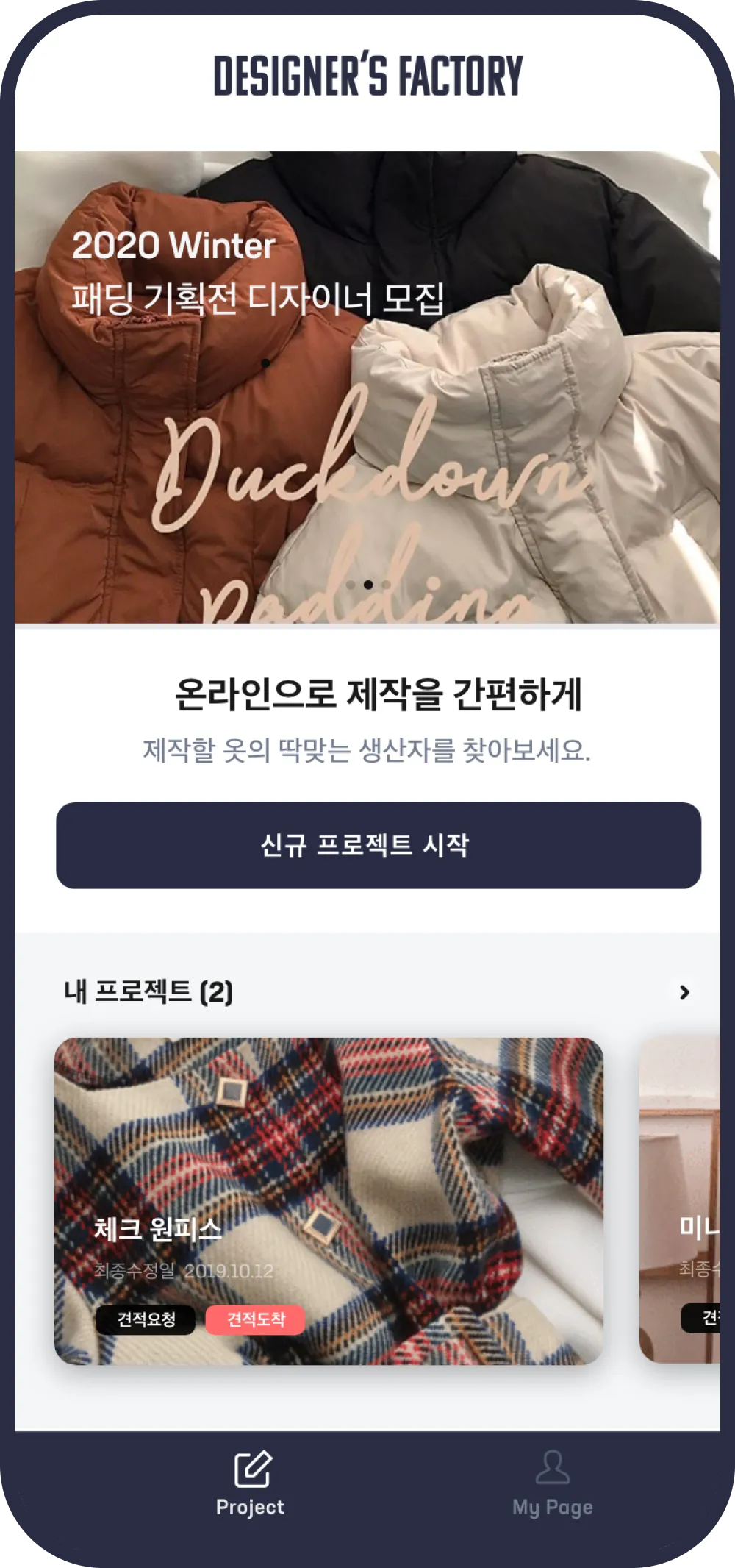Image resolution: width=735 pixels, height=1568 pixels.
Task: Start a new project with 신규 프로젝트 시작
Action: point(379,845)
